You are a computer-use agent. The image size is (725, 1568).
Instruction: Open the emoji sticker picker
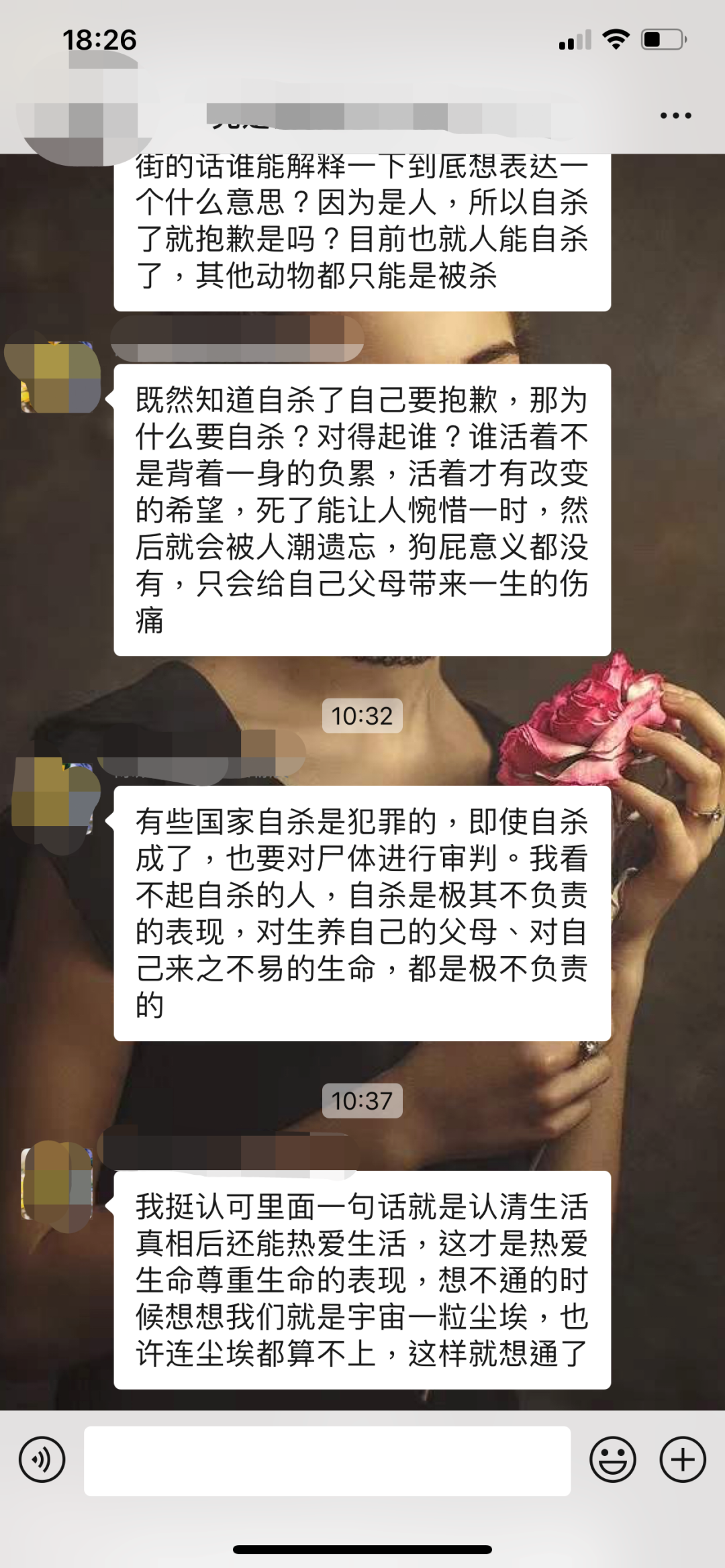pyautogui.click(x=612, y=1459)
